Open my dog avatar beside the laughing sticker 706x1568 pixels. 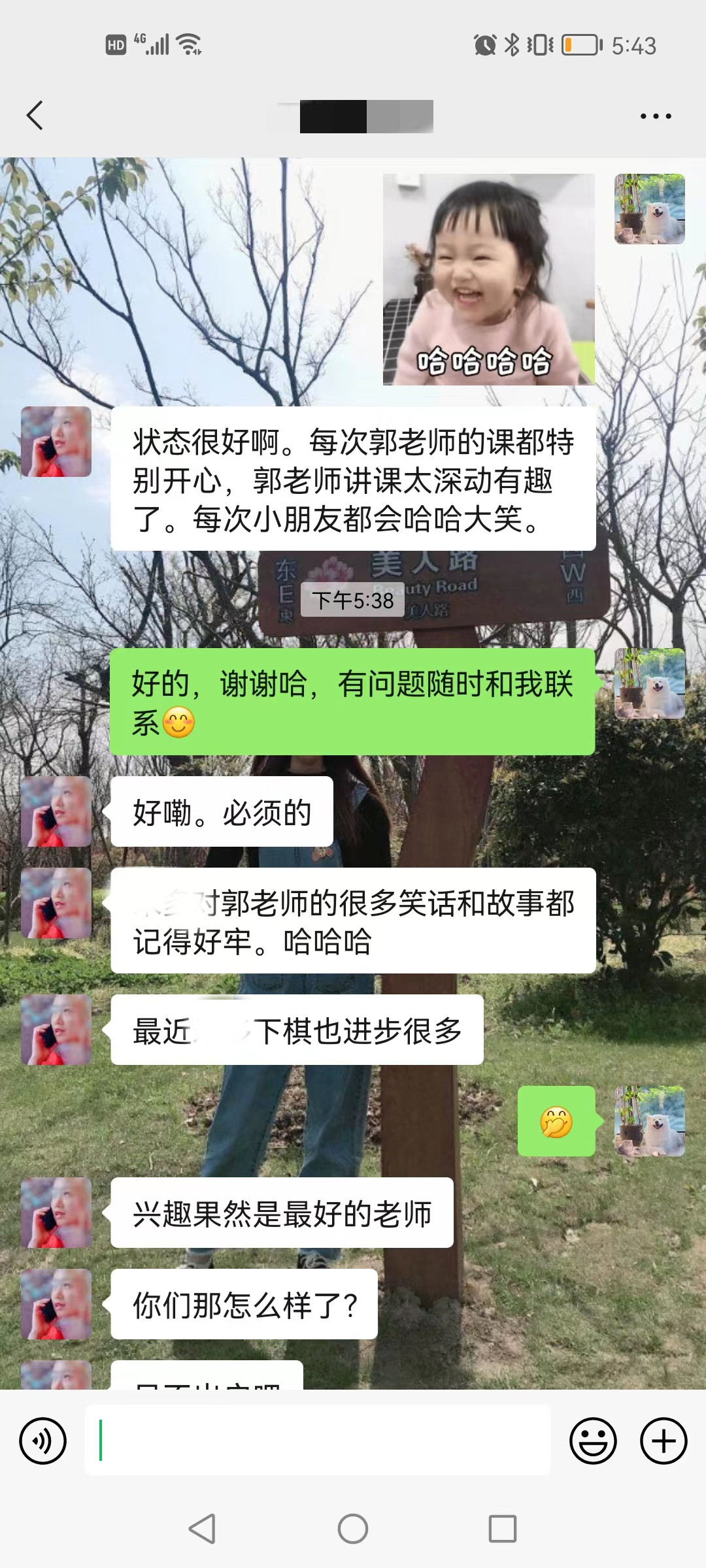649,209
